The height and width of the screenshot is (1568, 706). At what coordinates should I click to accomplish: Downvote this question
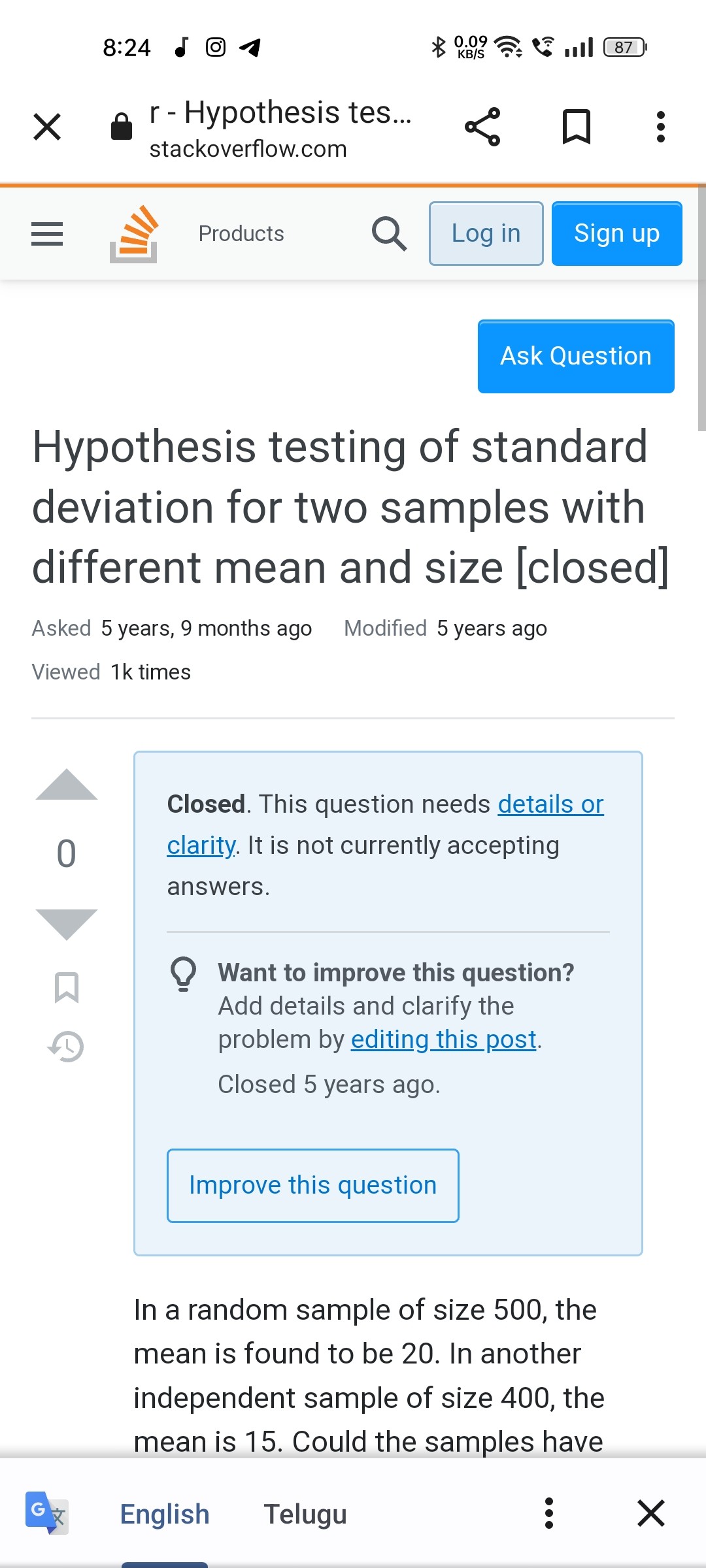tap(67, 924)
